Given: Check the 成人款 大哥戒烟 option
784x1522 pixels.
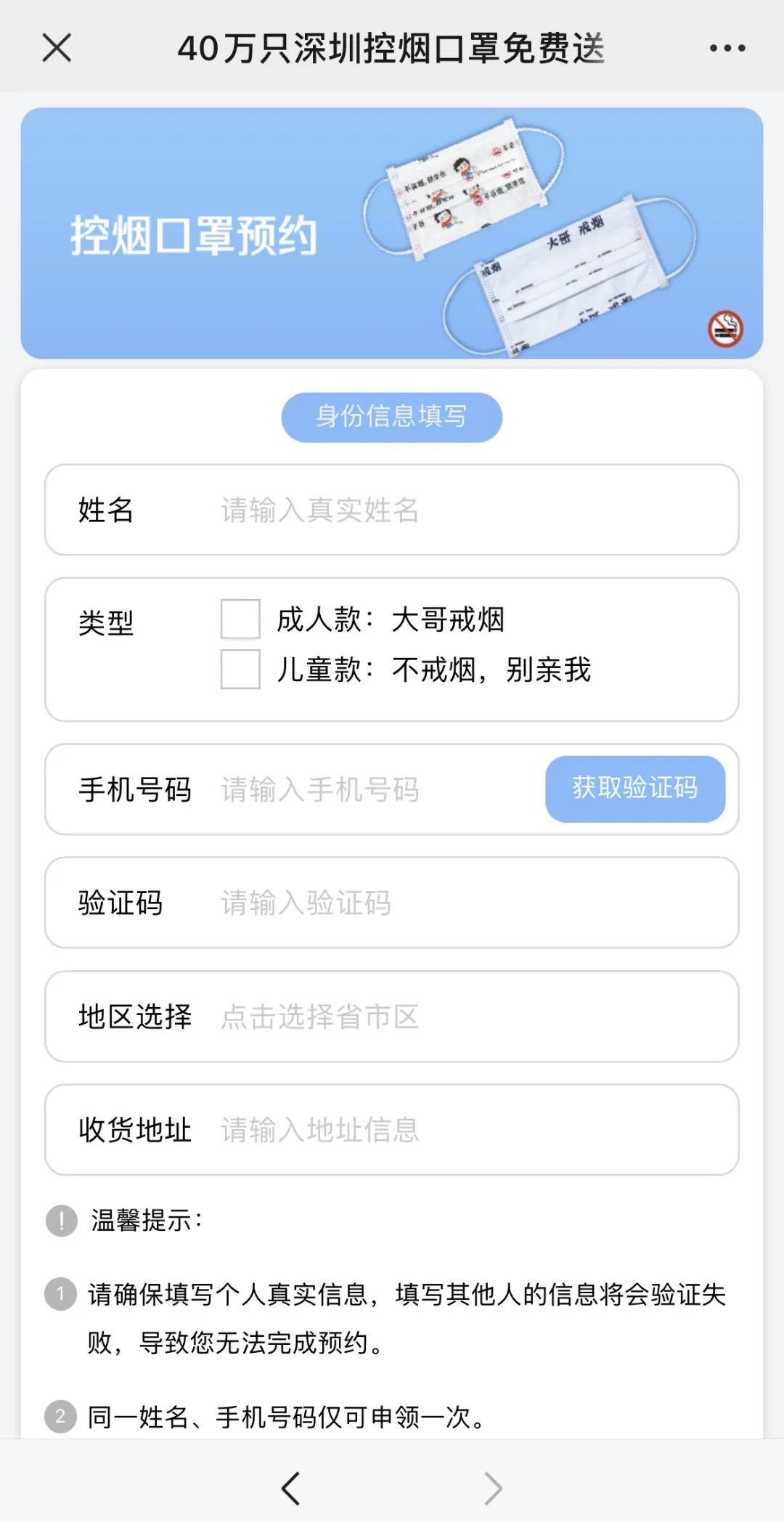Looking at the screenshot, I should [240, 619].
